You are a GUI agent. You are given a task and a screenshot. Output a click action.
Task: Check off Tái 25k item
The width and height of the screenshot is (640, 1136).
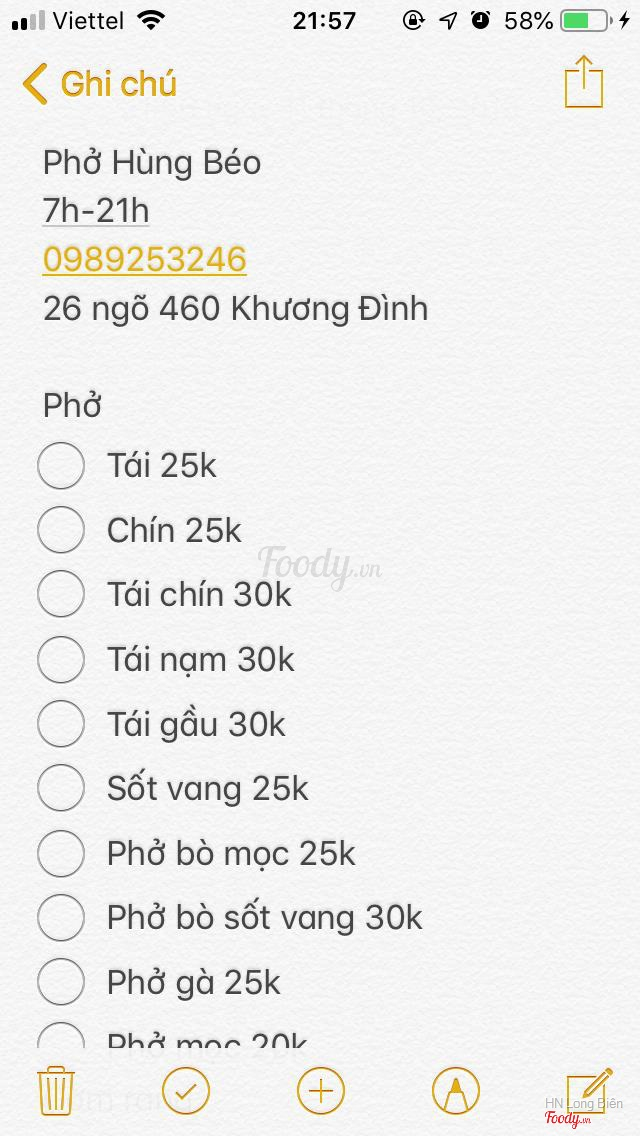pos(61,466)
